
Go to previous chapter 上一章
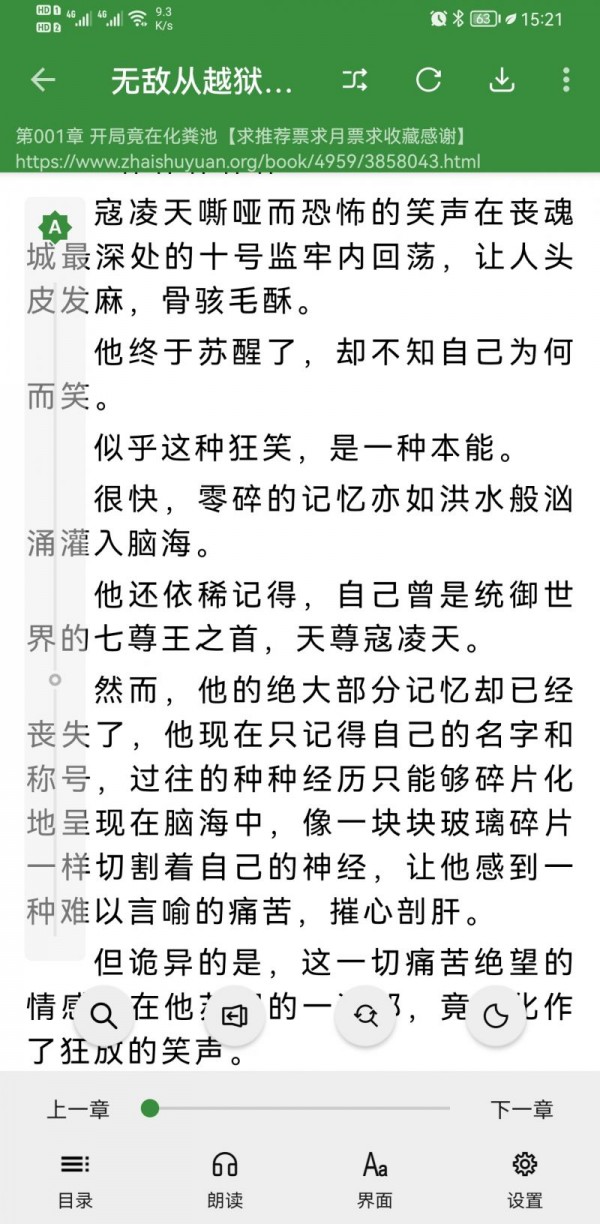pos(78,1109)
